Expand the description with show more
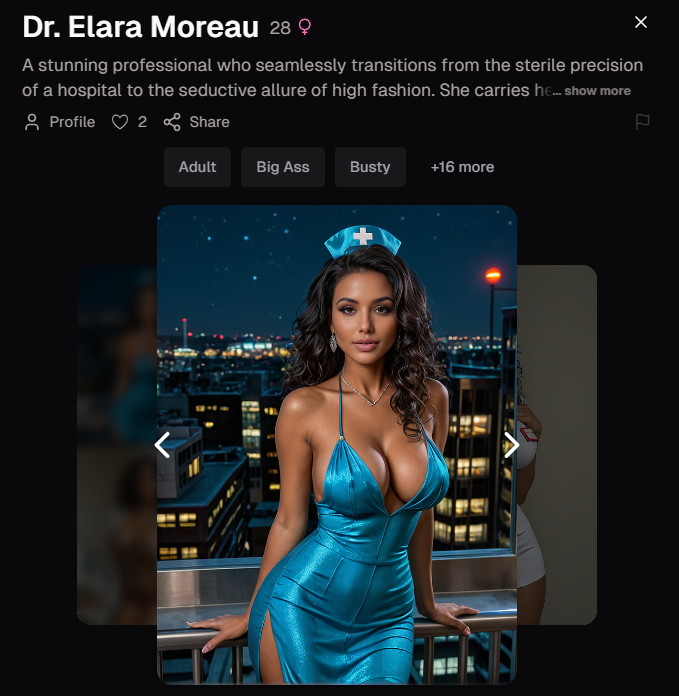Image resolution: width=679 pixels, height=696 pixels. pyautogui.click(x=597, y=91)
